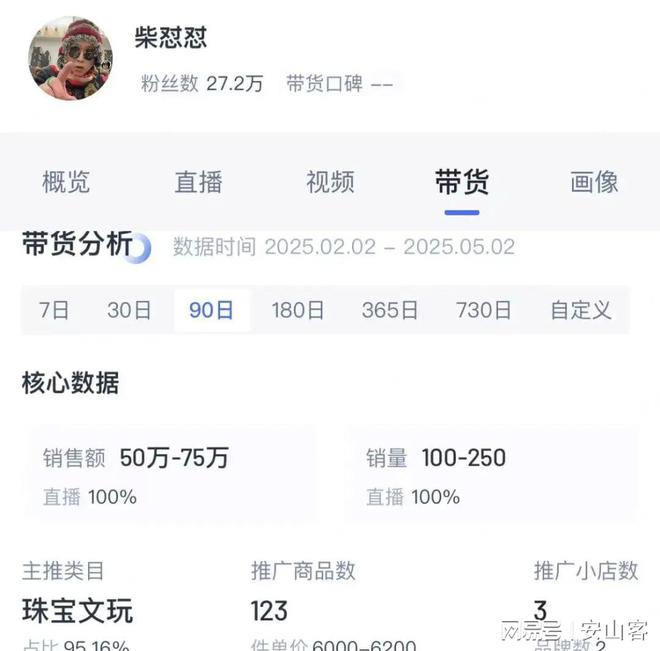
Task: Select the 90日 time range
Action: pyautogui.click(x=211, y=310)
